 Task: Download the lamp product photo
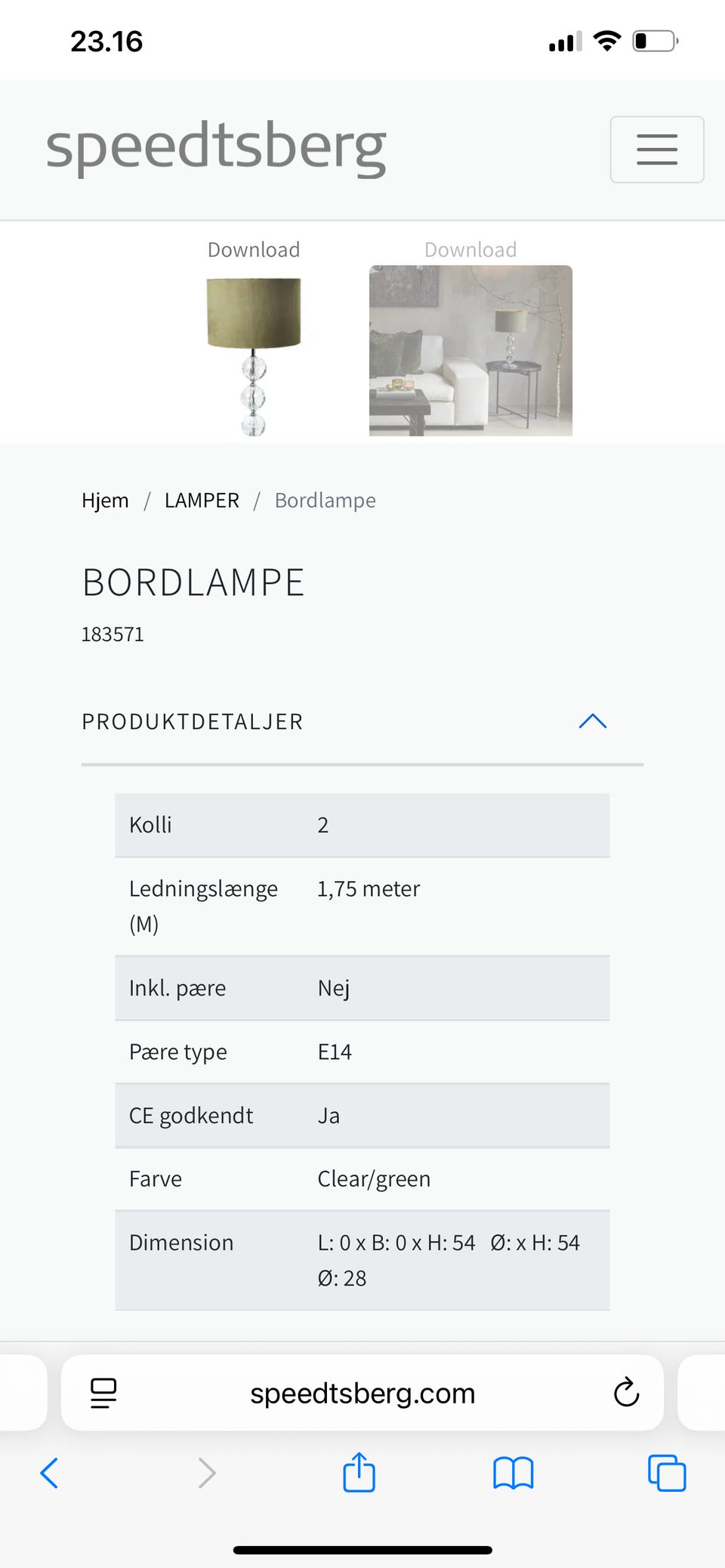[x=253, y=249]
